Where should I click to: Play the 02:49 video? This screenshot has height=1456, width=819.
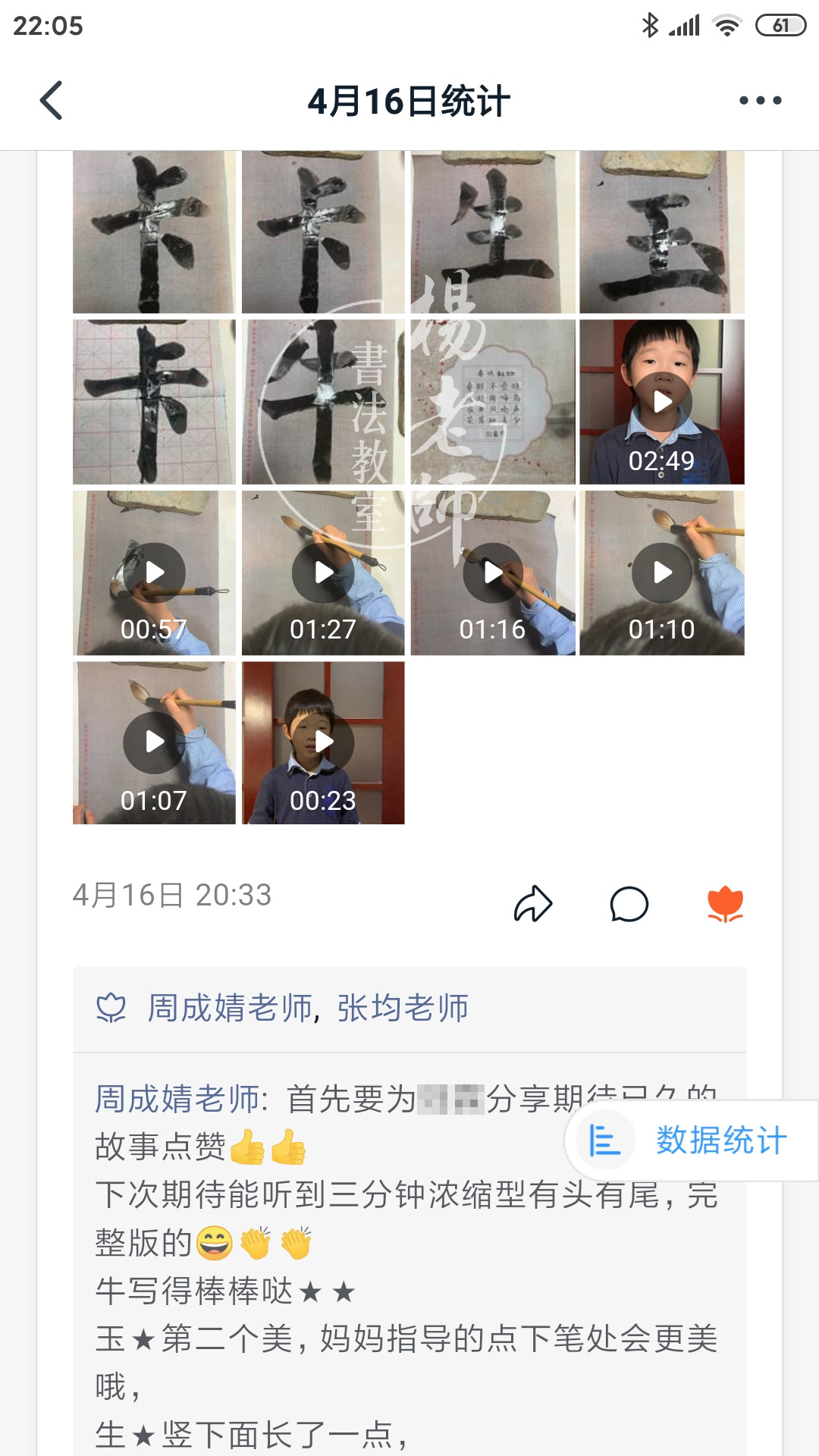[662, 402]
